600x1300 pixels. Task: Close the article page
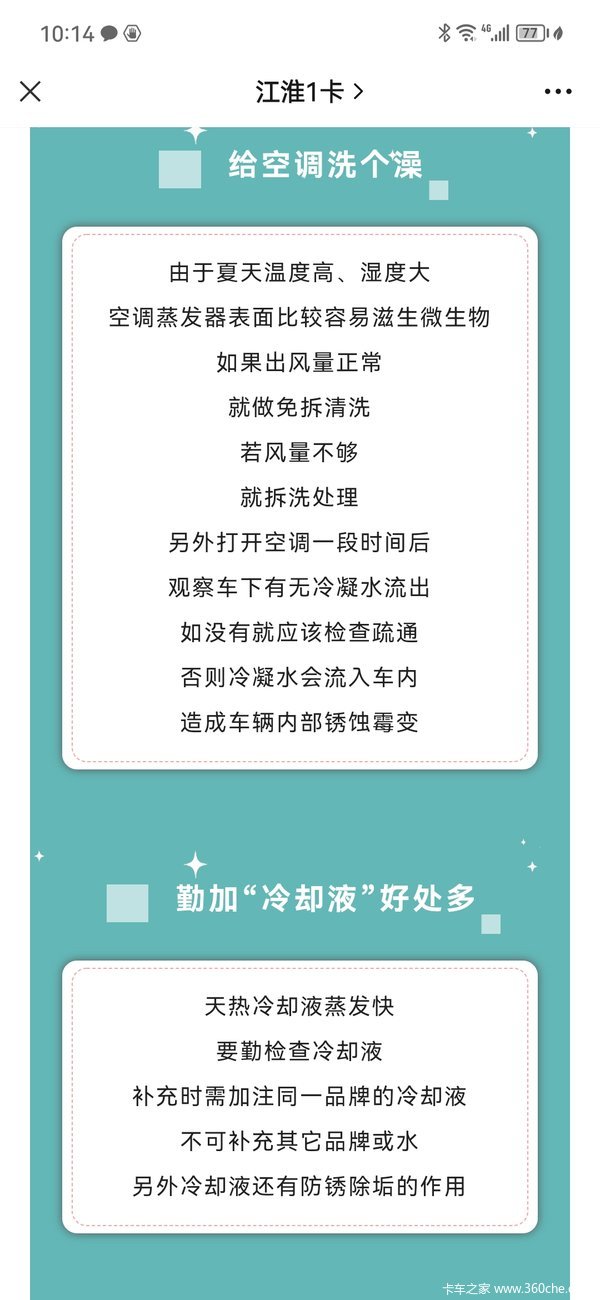click(30, 91)
